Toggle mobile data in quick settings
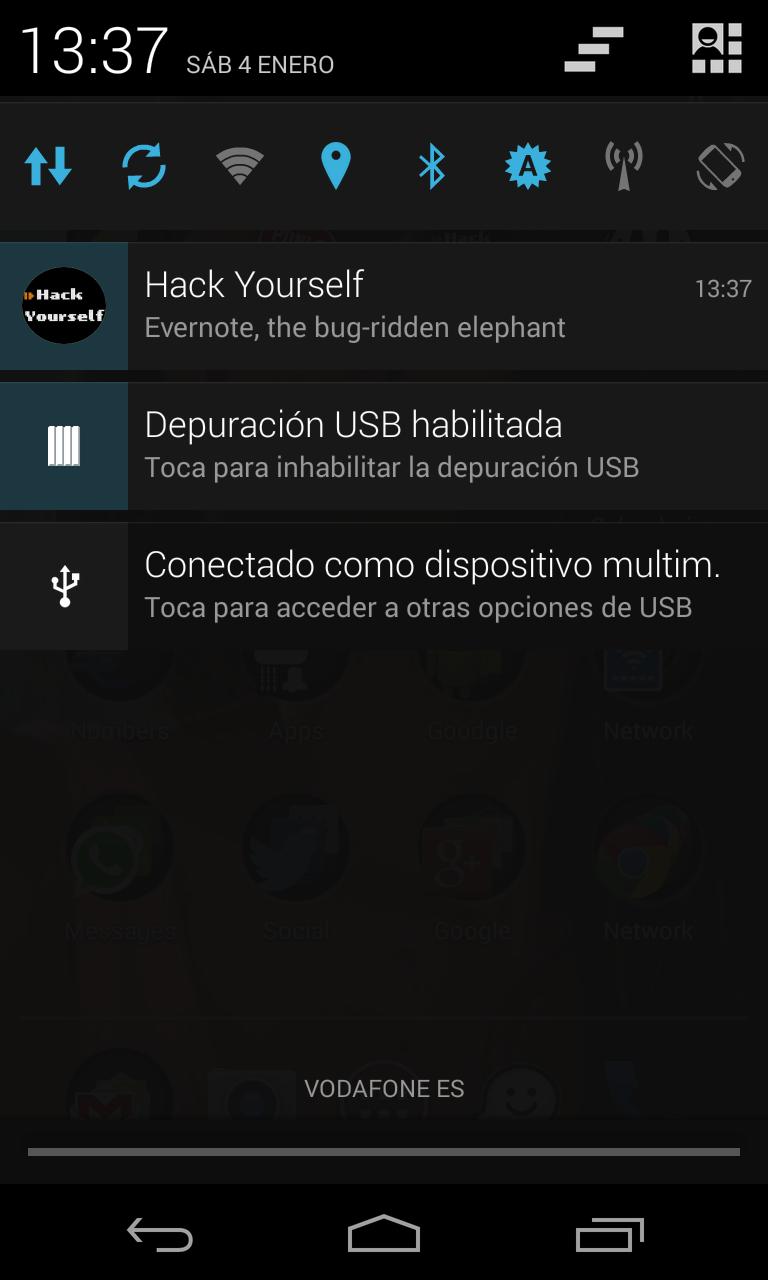This screenshot has height=1280, width=768. coord(48,166)
